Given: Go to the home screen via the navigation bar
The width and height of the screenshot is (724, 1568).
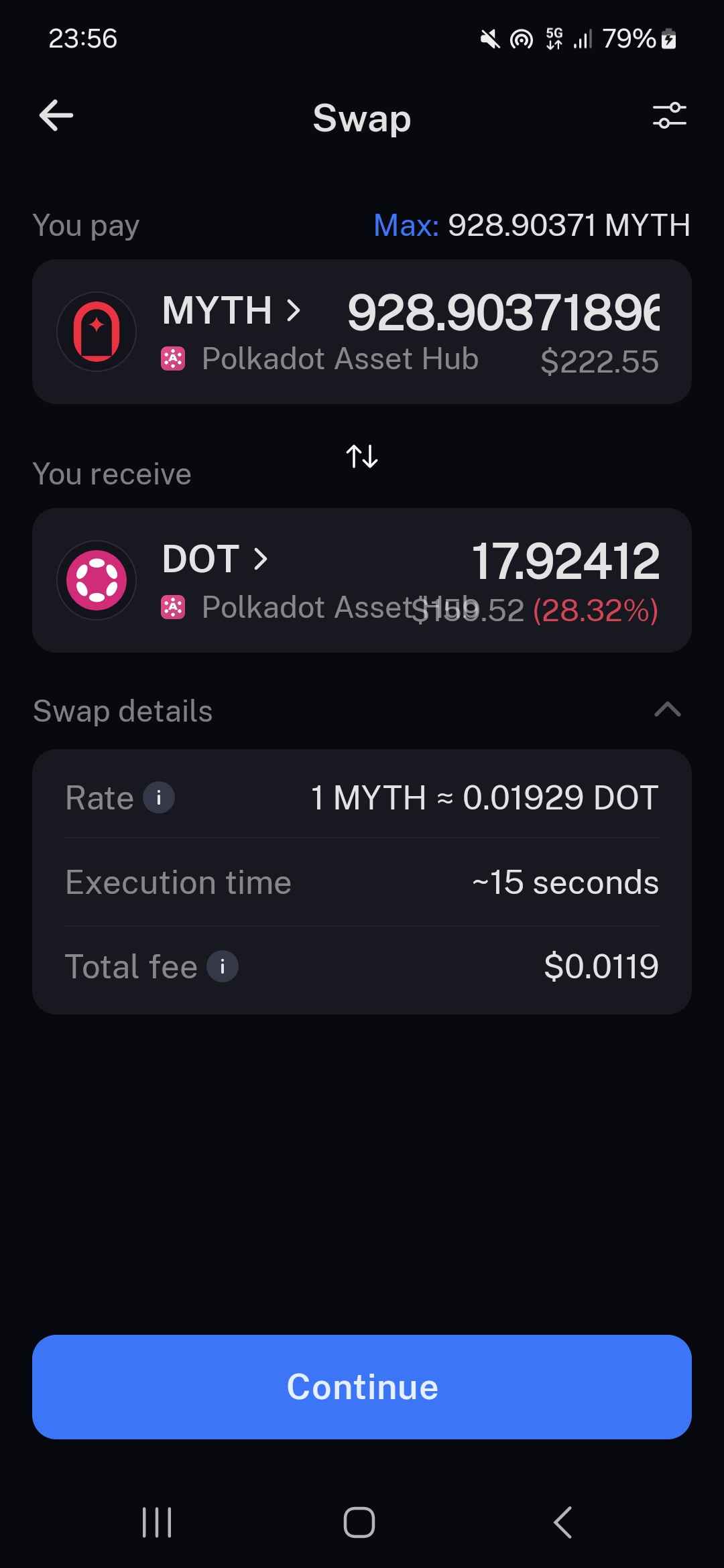Looking at the screenshot, I should coord(359,1522).
